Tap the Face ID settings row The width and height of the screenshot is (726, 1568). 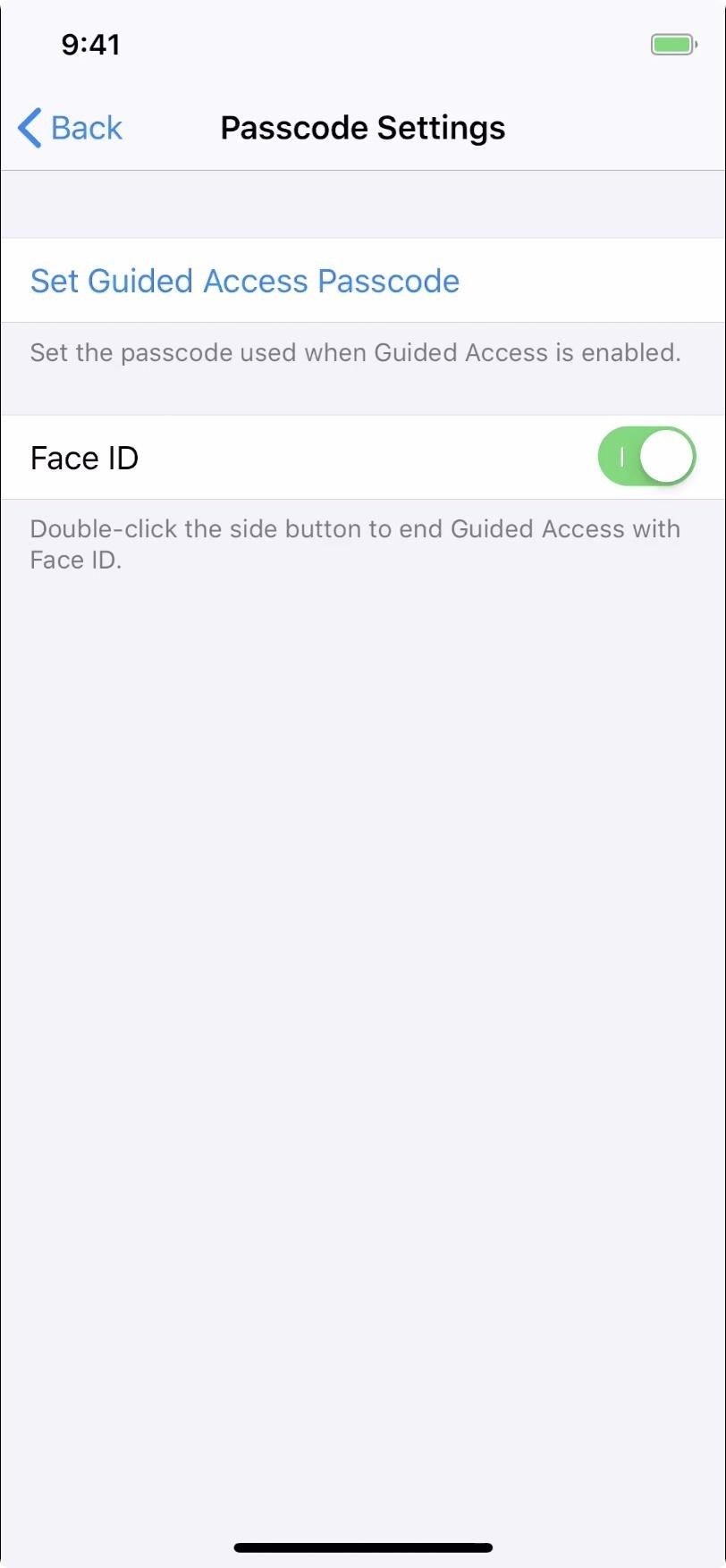363,457
